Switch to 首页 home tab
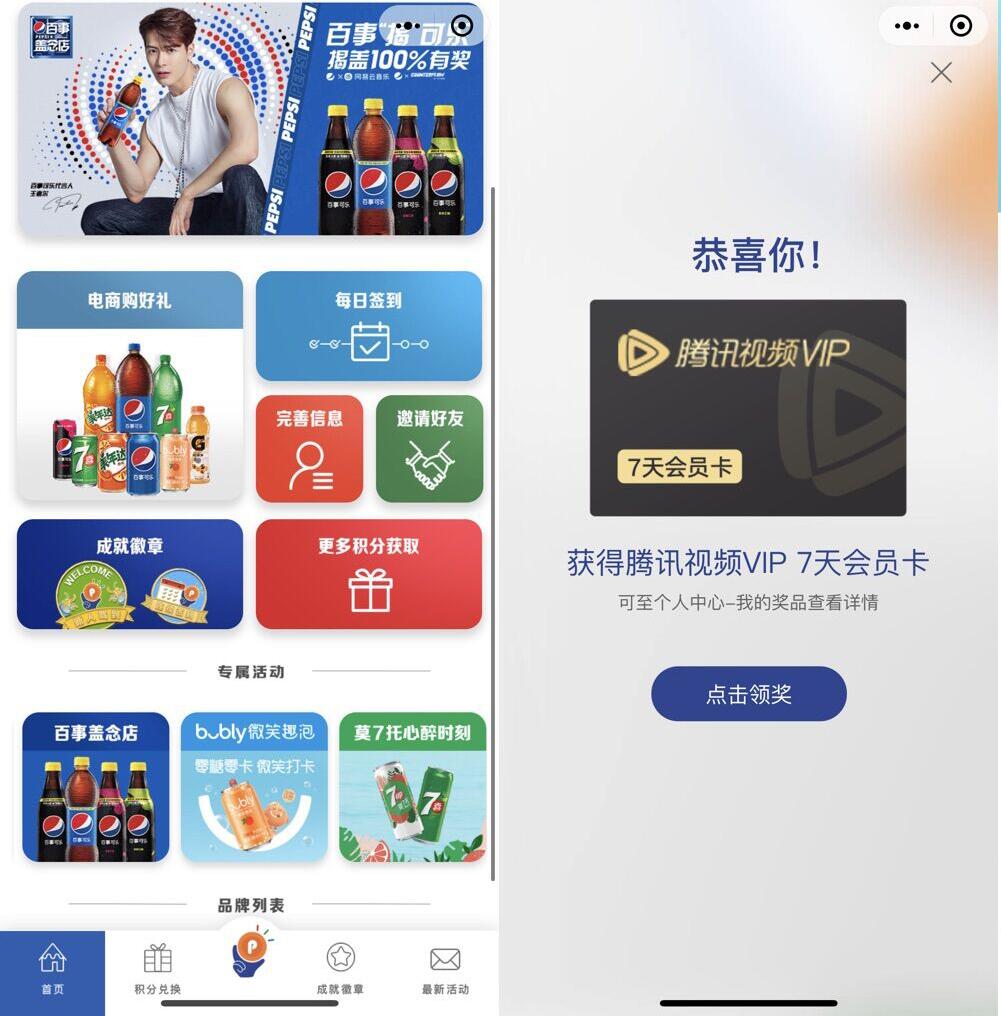Image resolution: width=1001 pixels, height=1016 pixels. (x=52, y=971)
